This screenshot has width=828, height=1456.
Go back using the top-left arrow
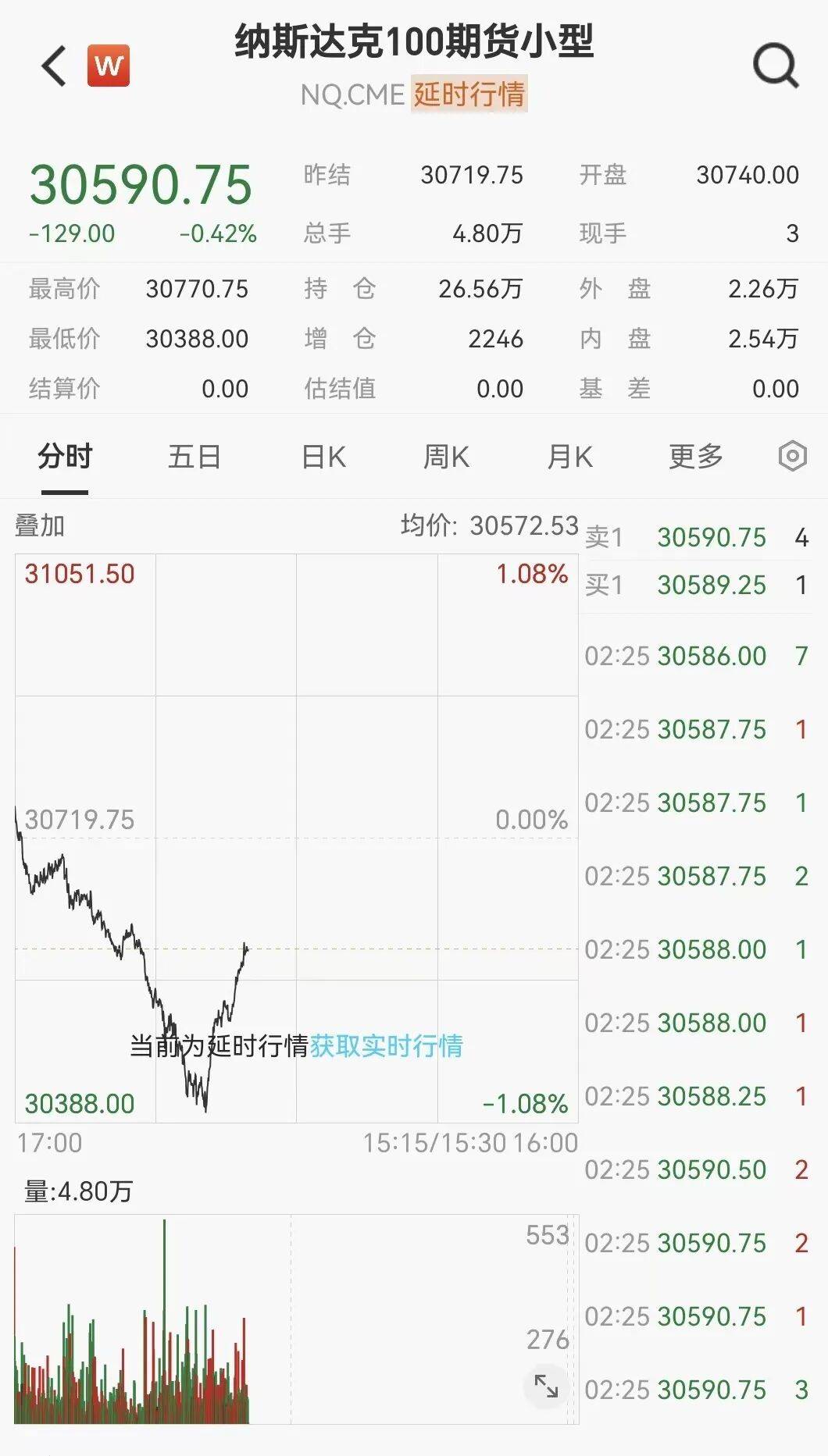53,66
